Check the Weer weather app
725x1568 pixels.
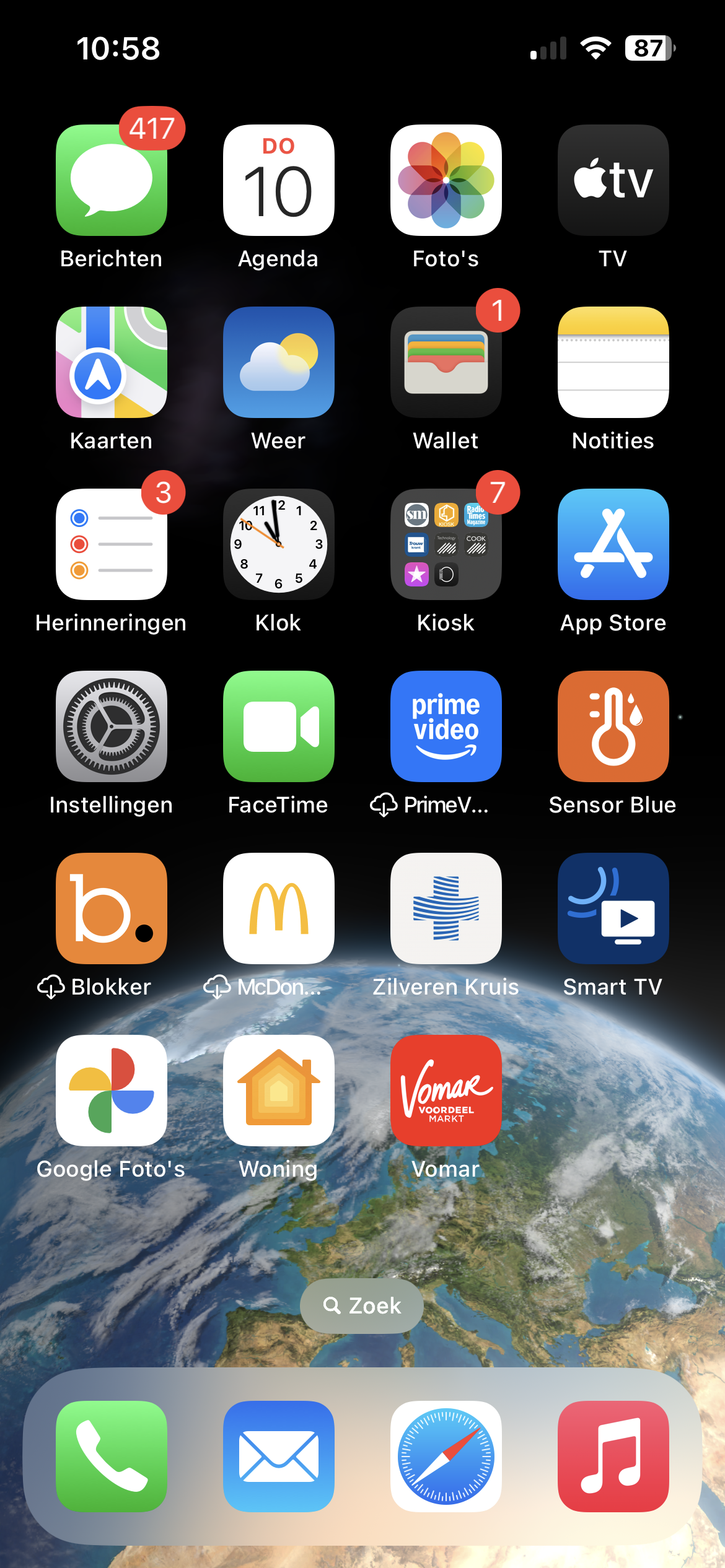279,362
